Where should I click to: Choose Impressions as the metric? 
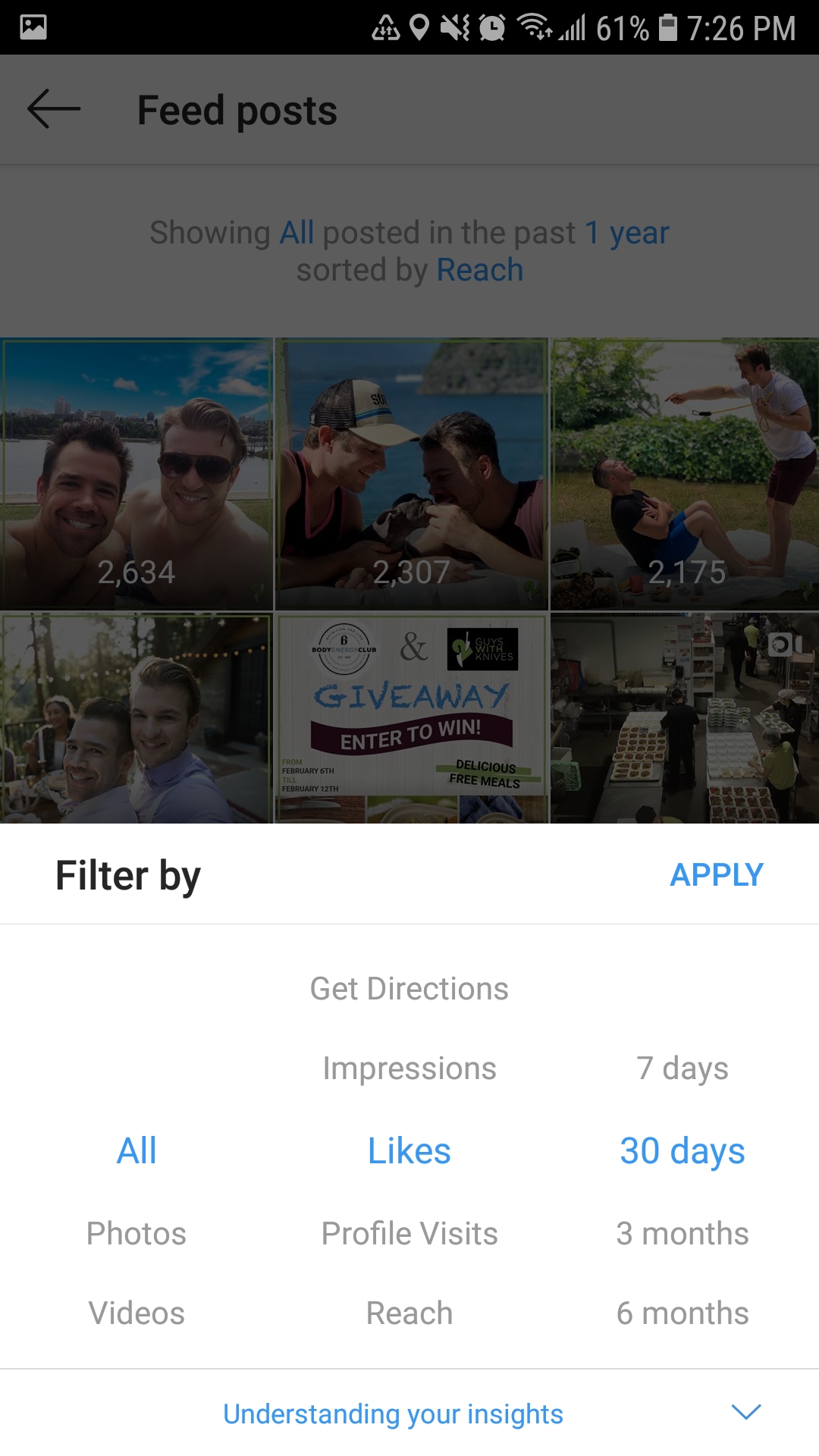coord(409,1068)
